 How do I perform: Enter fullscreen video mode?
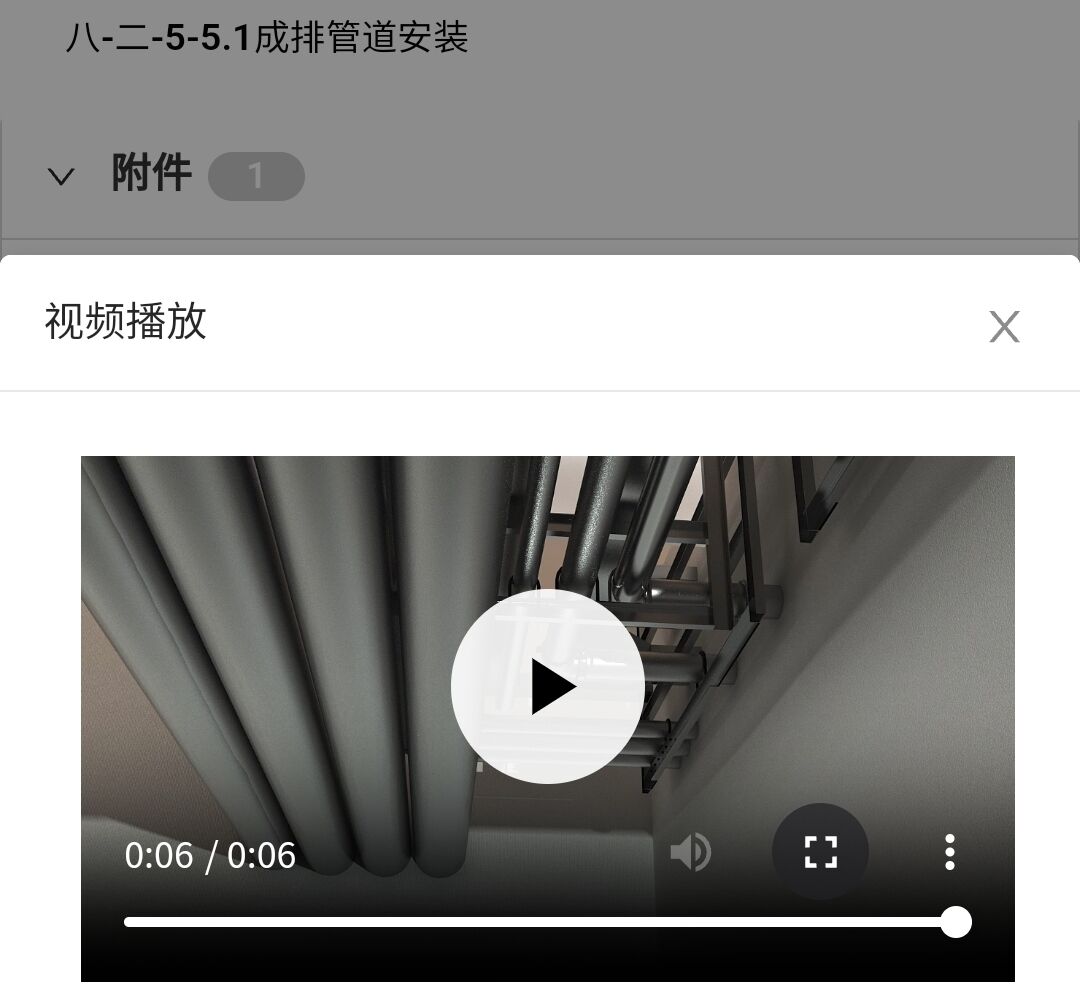(x=820, y=852)
